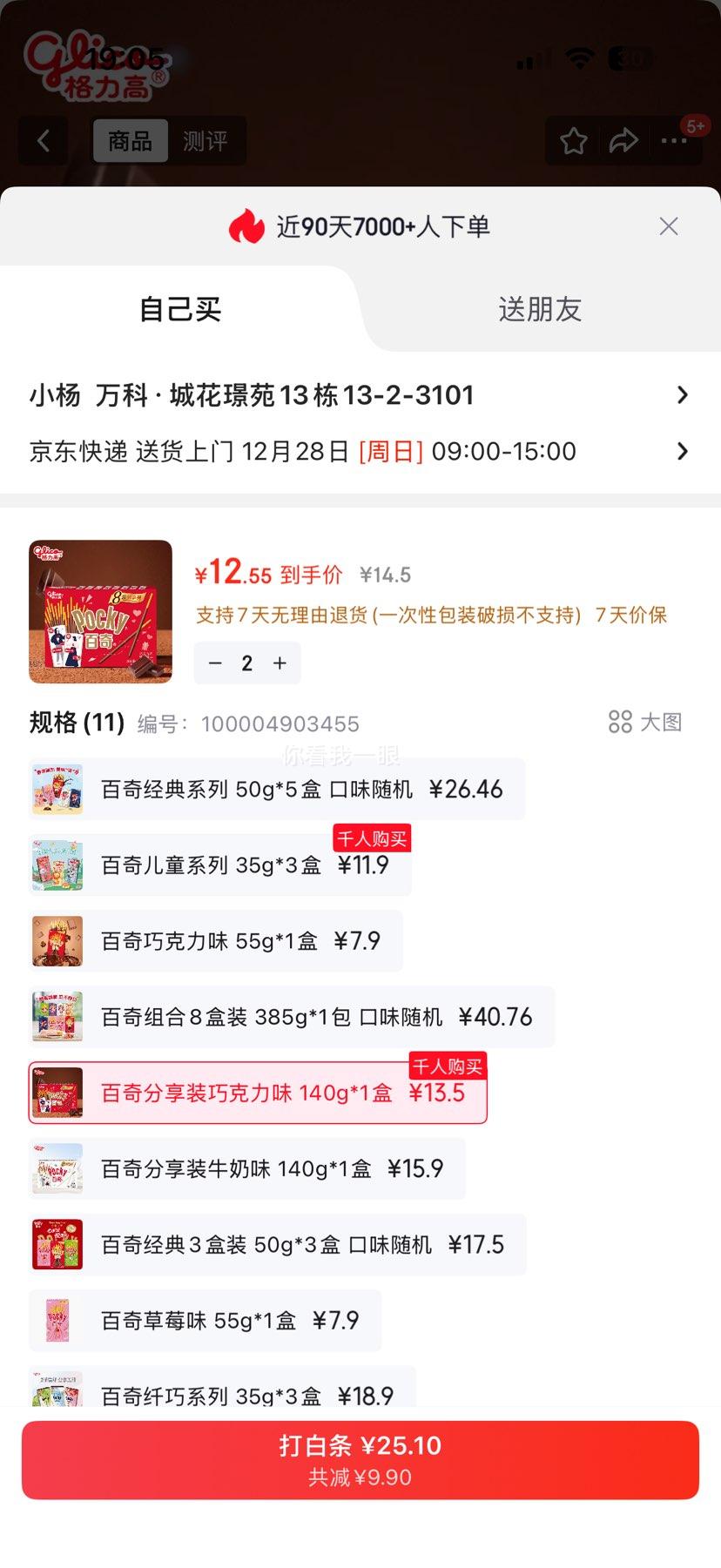This screenshot has width=721, height=1568.
Task: Close the purchase popup with the X
Action: coord(668,226)
